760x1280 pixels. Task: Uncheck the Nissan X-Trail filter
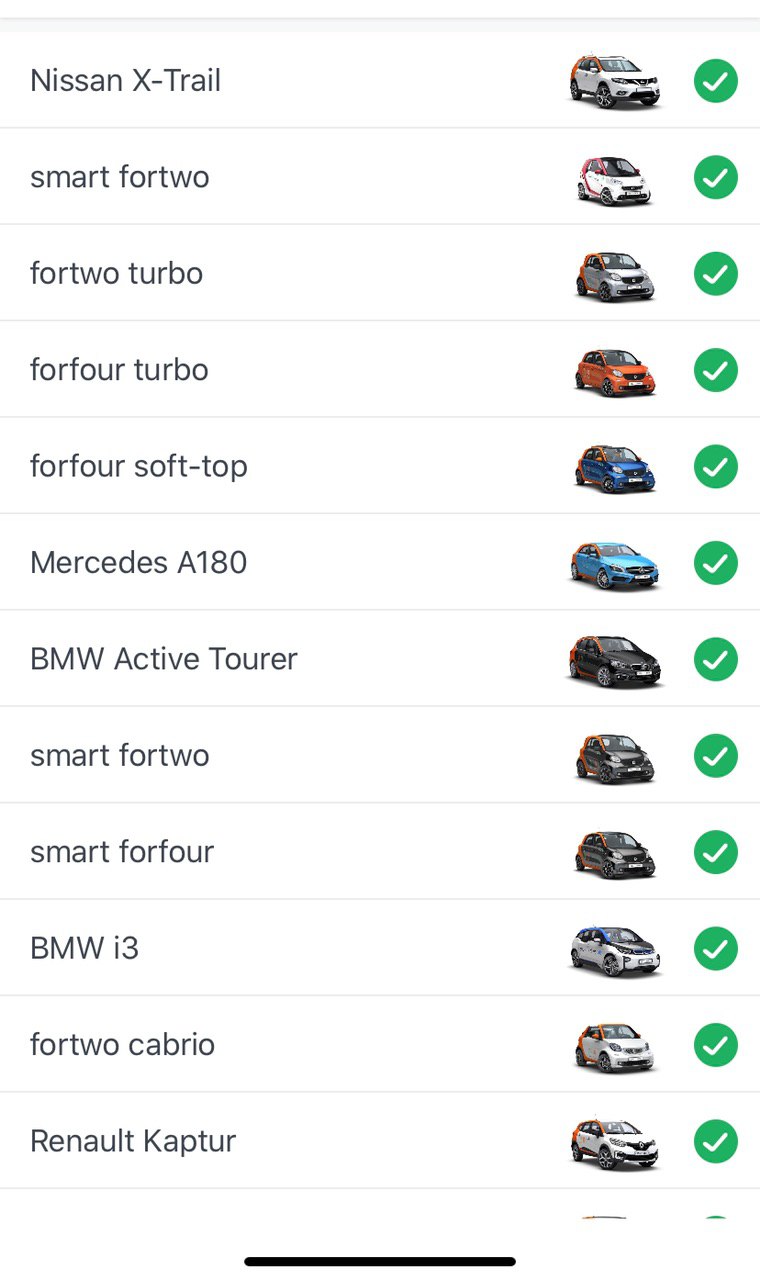[716, 81]
